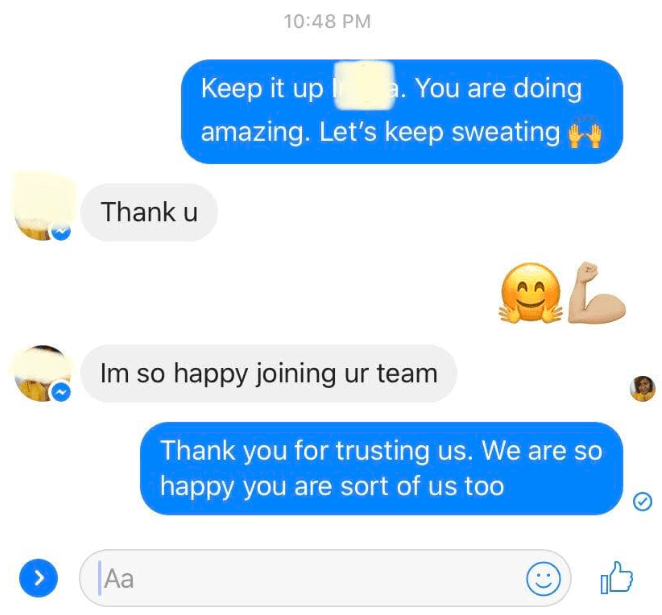Screen dimensions: 662x615
Task: Open the emoji picker smiley
Action: pyautogui.click(x=542, y=577)
